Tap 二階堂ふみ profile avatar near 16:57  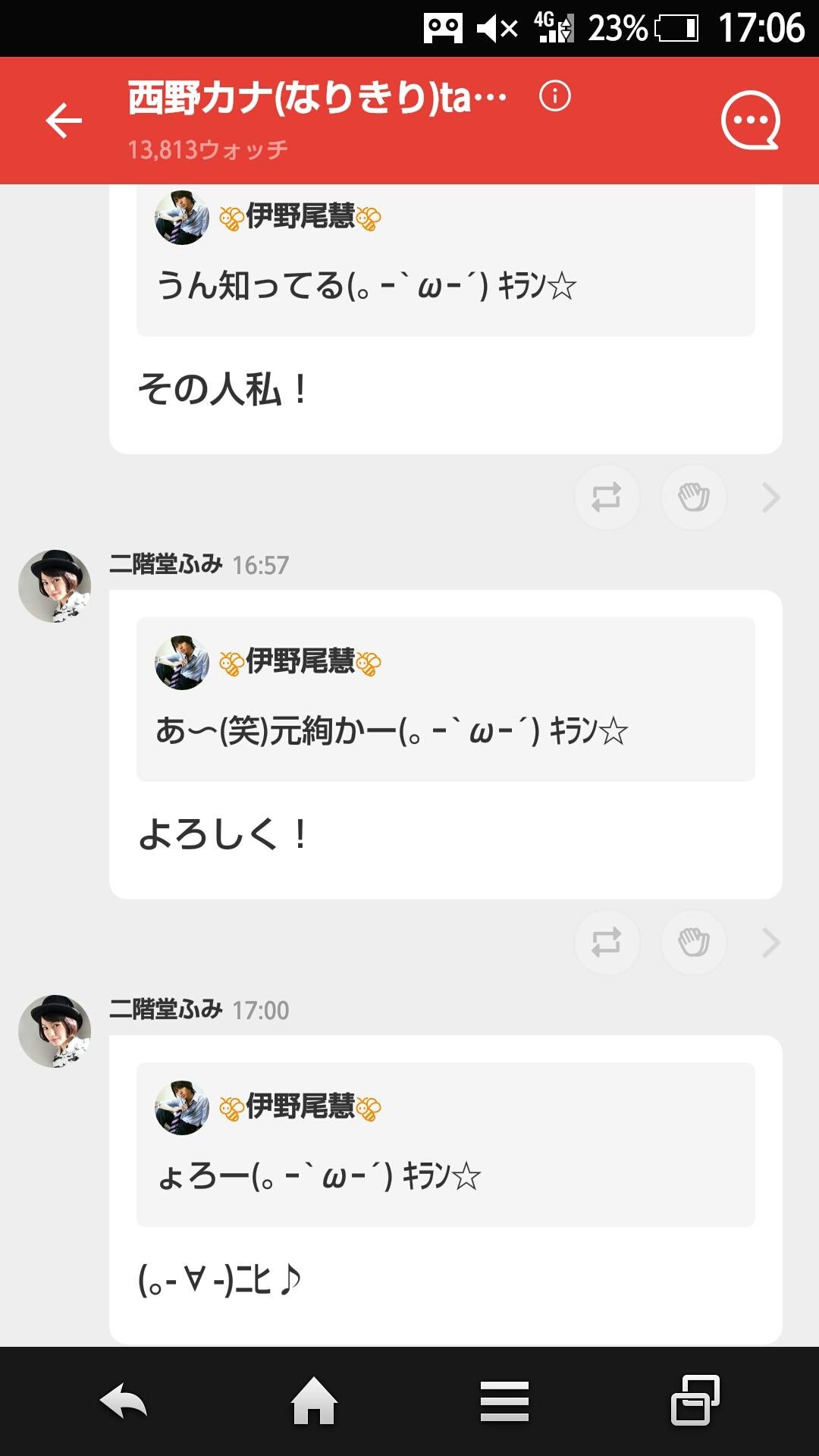pos(55,599)
